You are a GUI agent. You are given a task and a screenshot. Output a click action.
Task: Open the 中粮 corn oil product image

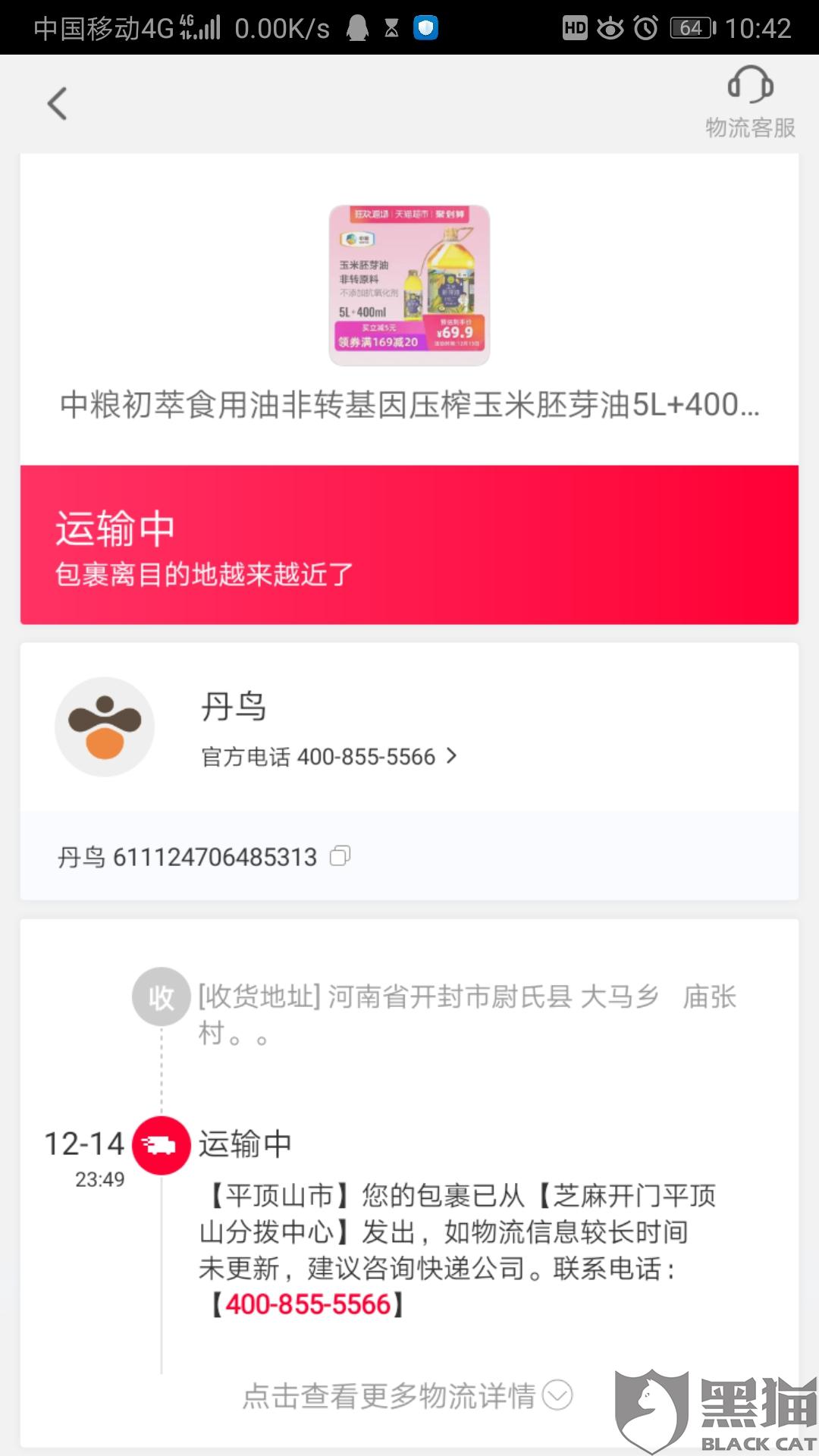point(409,285)
